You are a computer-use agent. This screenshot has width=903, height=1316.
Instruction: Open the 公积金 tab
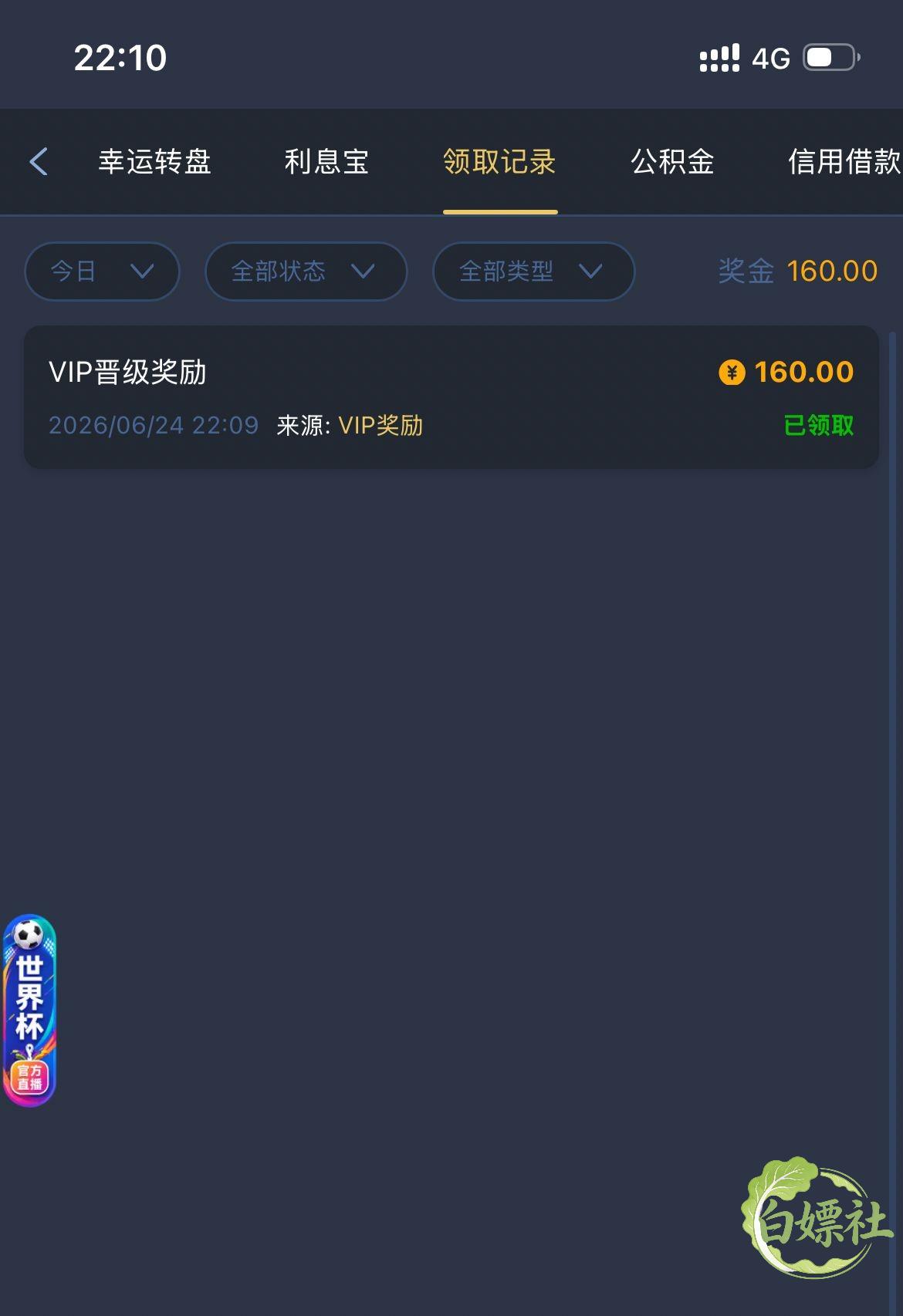(672, 162)
